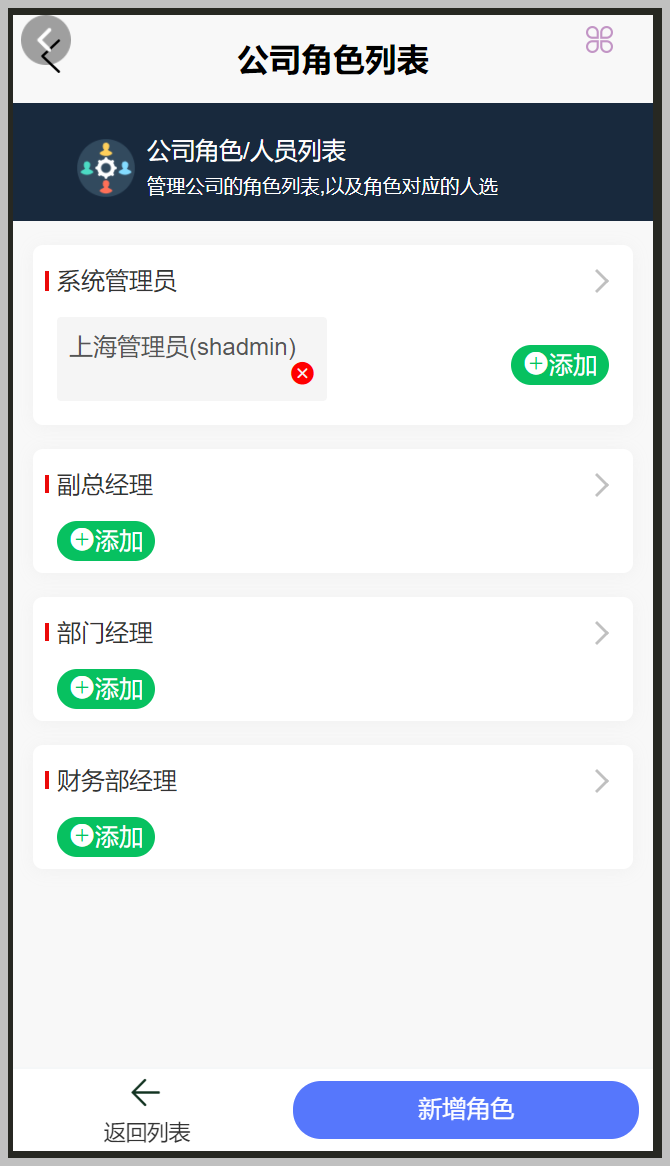Open the four-petal menu icon
The height and width of the screenshot is (1166, 670).
[x=599, y=39]
